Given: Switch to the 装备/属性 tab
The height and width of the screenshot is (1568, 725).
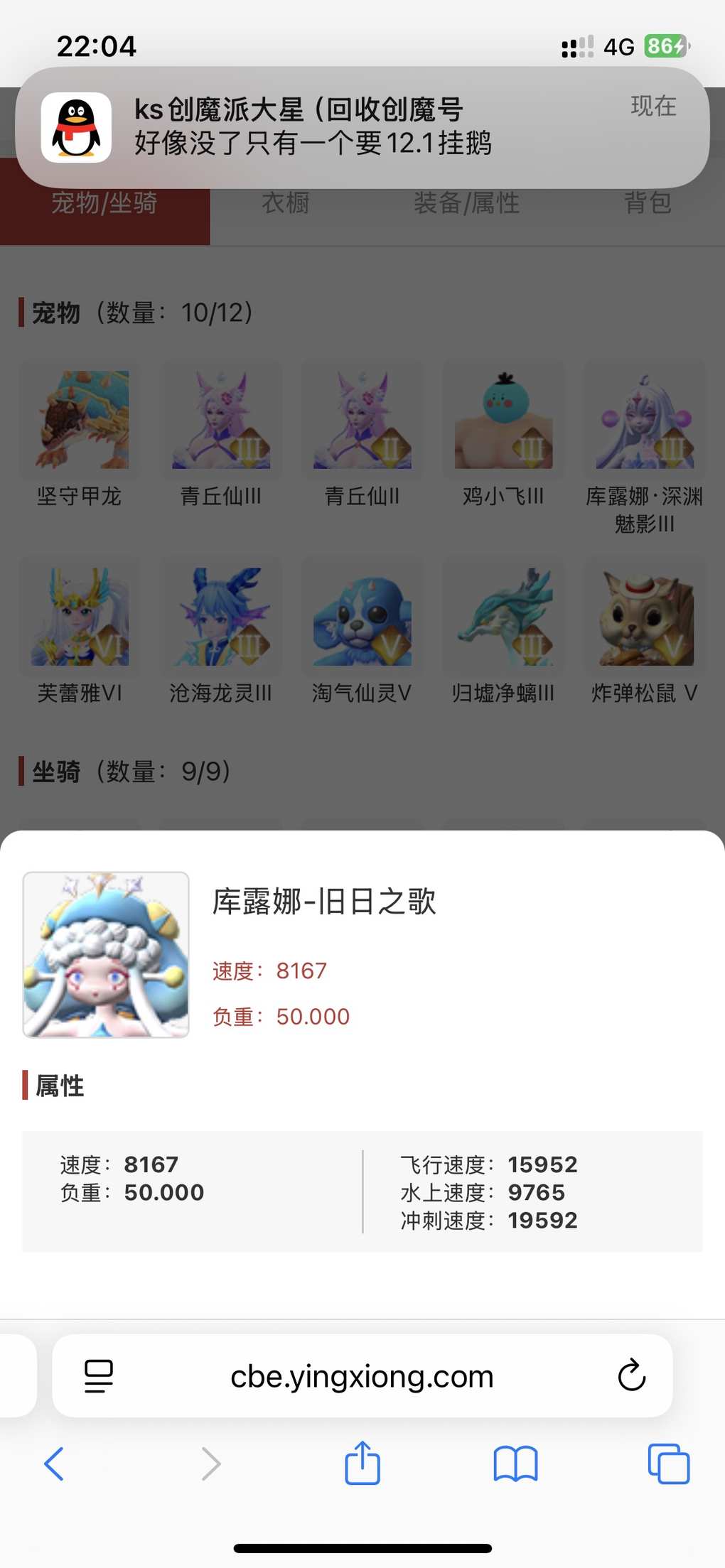Looking at the screenshot, I should (466, 203).
